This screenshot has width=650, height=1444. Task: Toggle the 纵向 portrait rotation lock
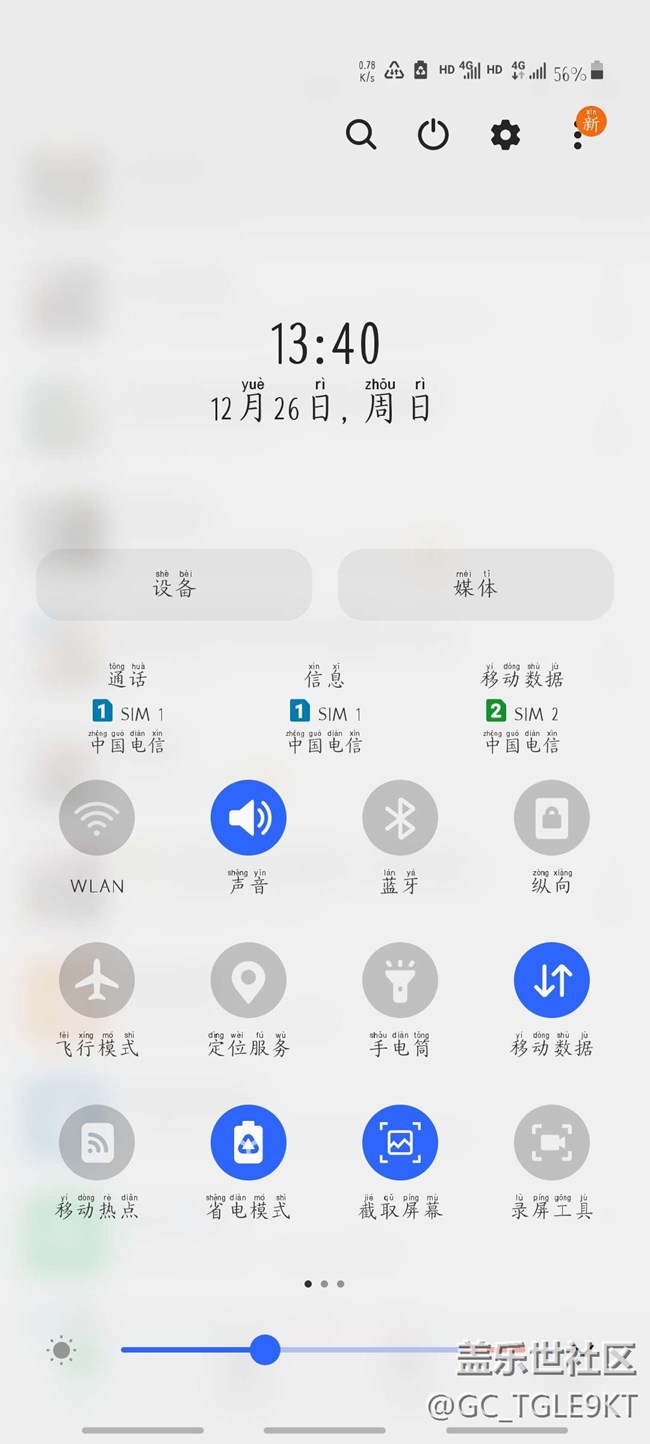pos(552,818)
